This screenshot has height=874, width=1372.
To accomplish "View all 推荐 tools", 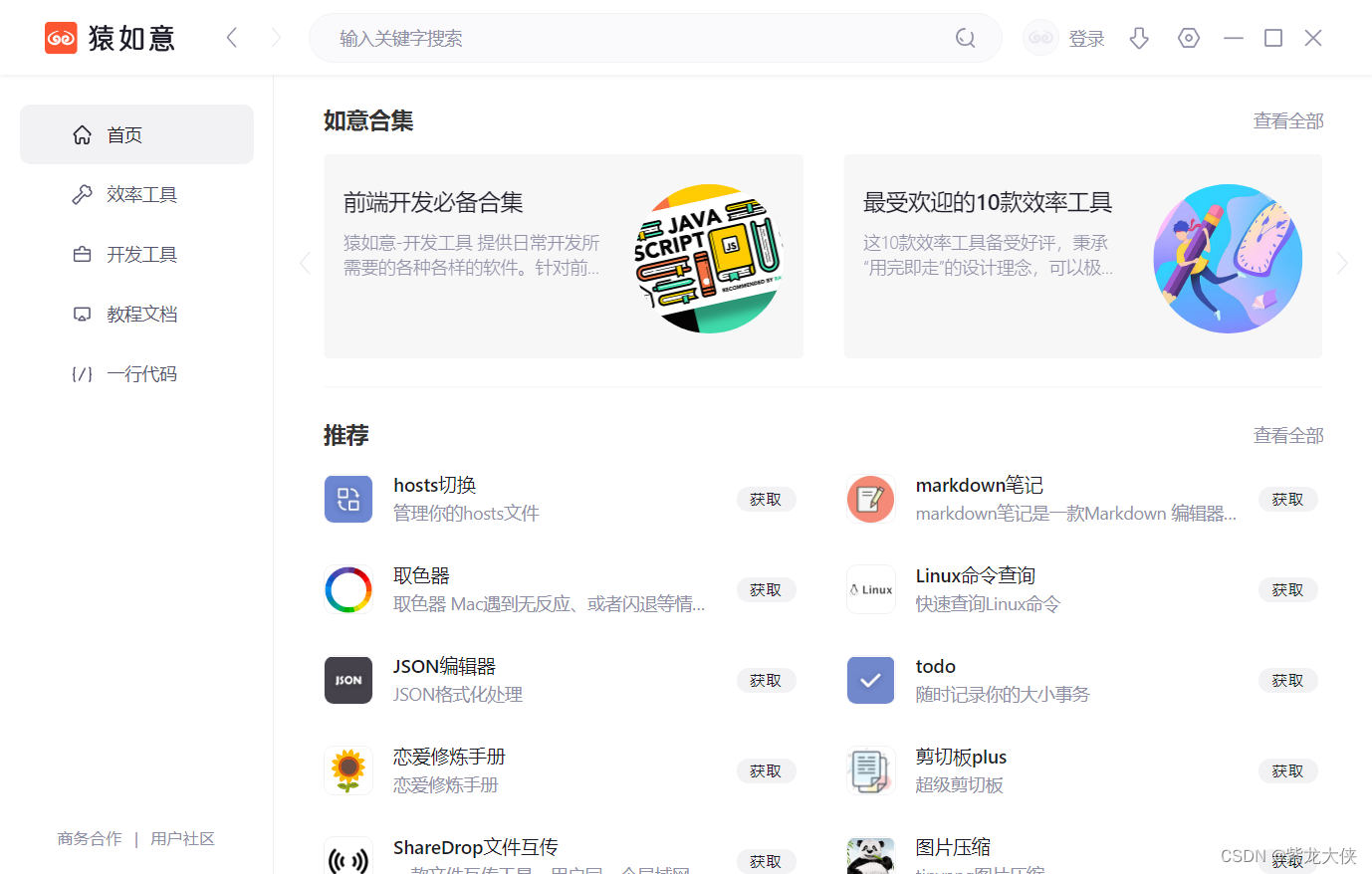I will tap(1287, 435).
